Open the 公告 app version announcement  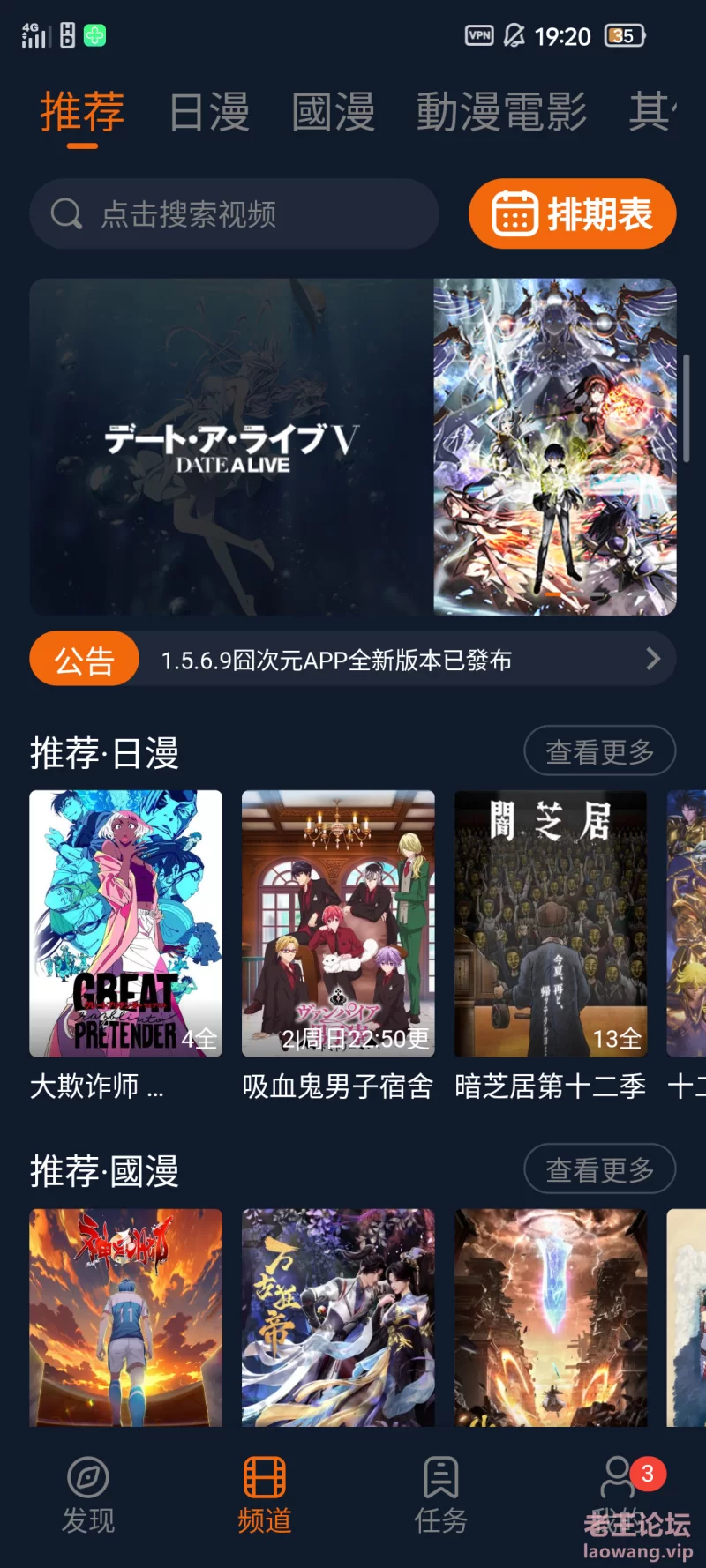(x=353, y=659)
